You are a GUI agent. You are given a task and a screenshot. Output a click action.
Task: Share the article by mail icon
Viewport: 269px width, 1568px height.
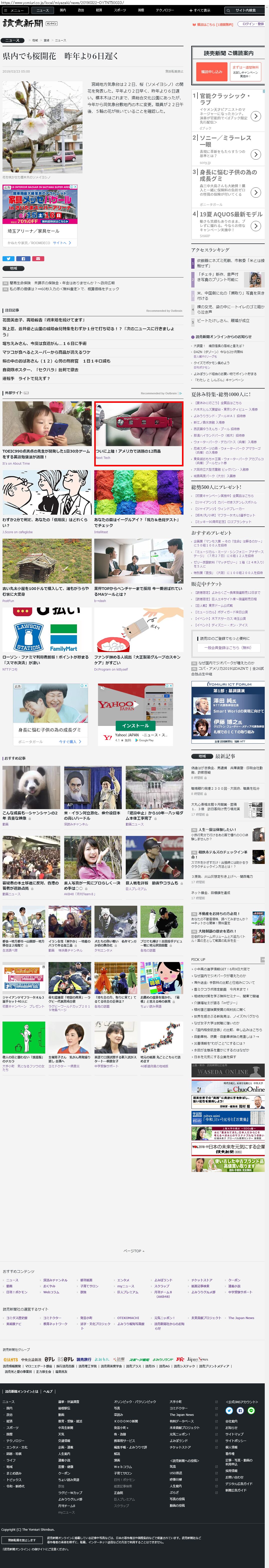tap(38, 259)
